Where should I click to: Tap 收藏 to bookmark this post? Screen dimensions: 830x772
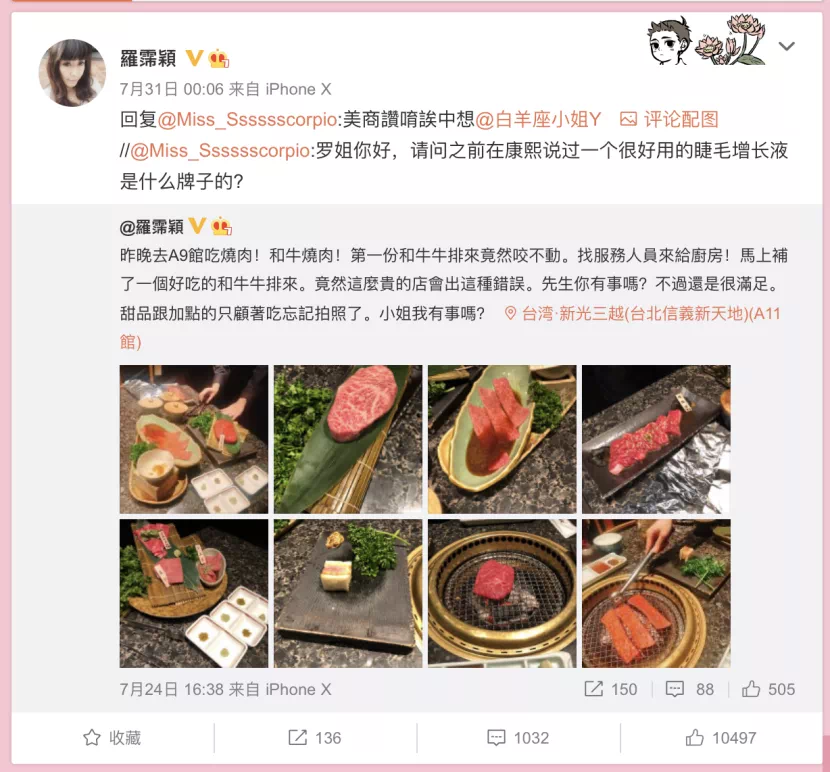[x=112, y=738]
